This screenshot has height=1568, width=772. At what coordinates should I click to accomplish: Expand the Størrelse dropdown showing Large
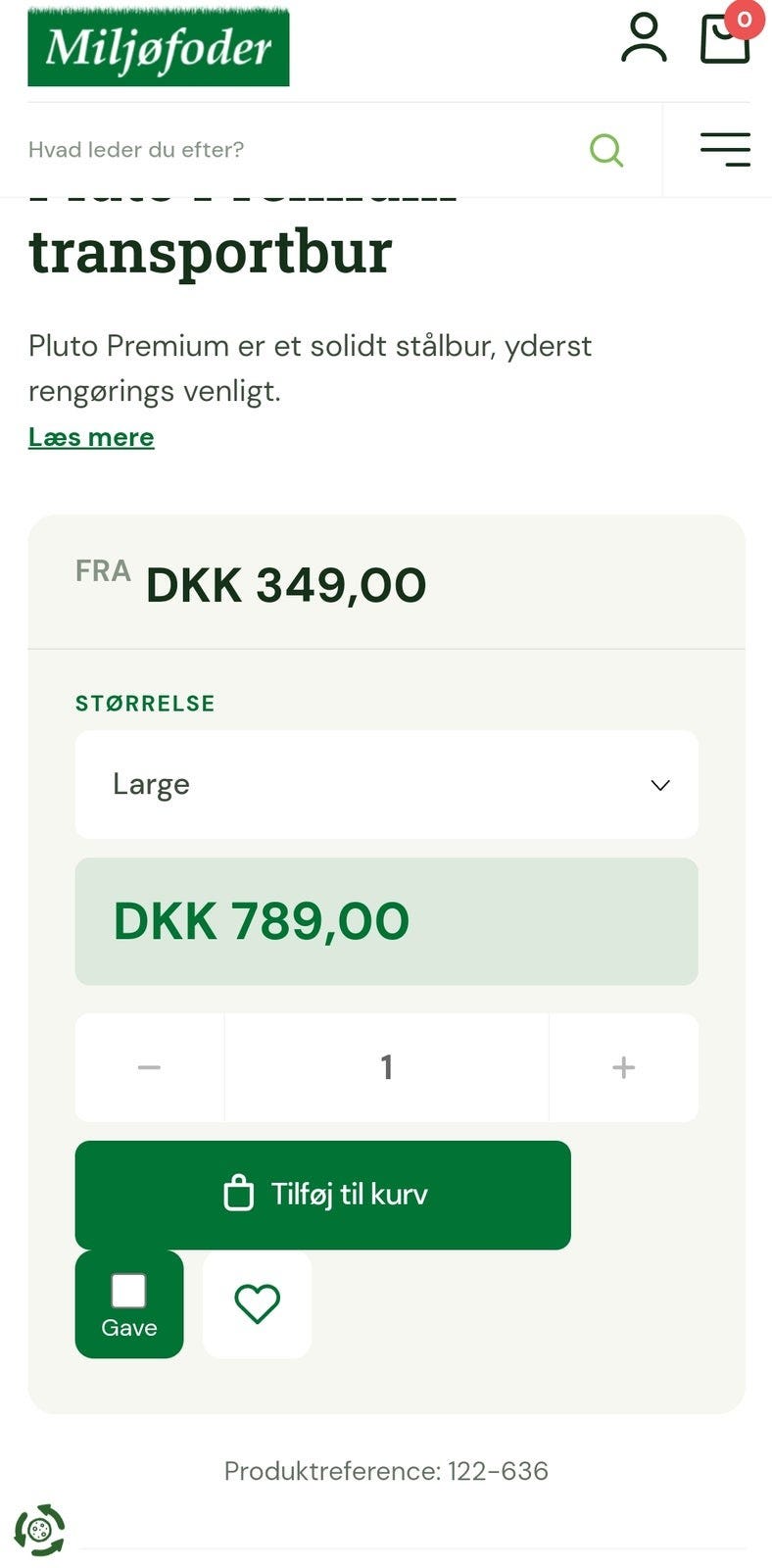pyautogui.click(x=387, y=784)
